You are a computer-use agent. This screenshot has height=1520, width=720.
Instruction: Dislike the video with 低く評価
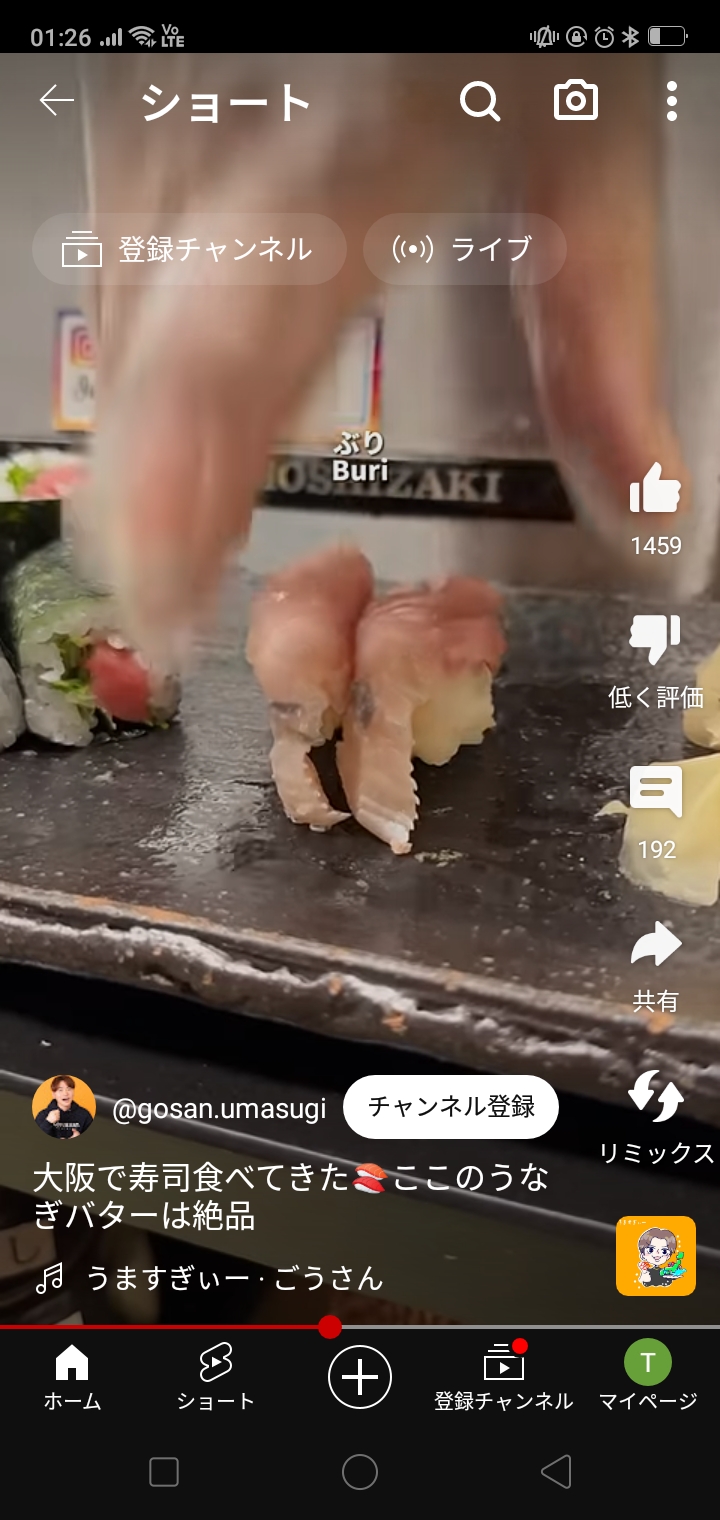(x=656, y=661)
